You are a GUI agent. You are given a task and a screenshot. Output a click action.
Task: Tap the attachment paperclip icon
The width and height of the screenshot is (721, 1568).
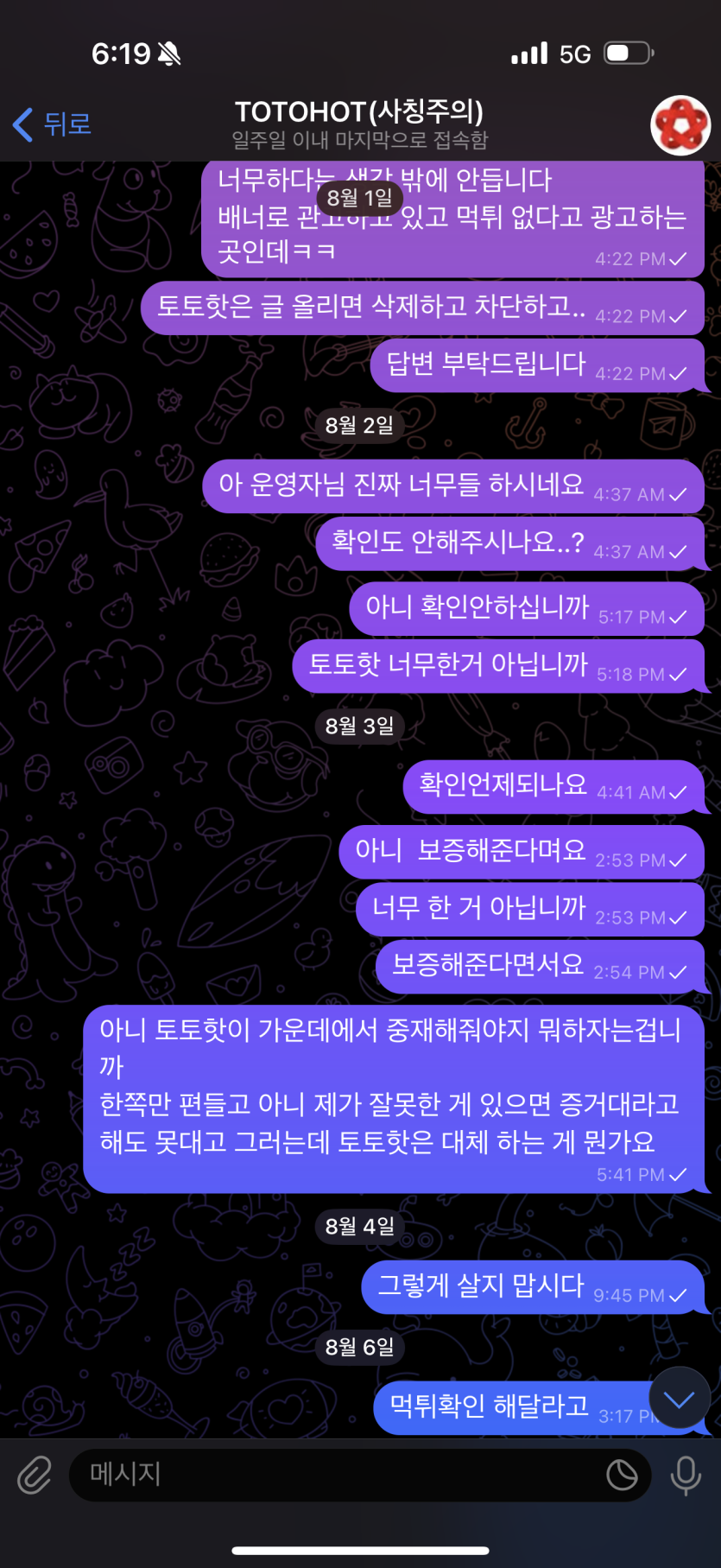35,1475
